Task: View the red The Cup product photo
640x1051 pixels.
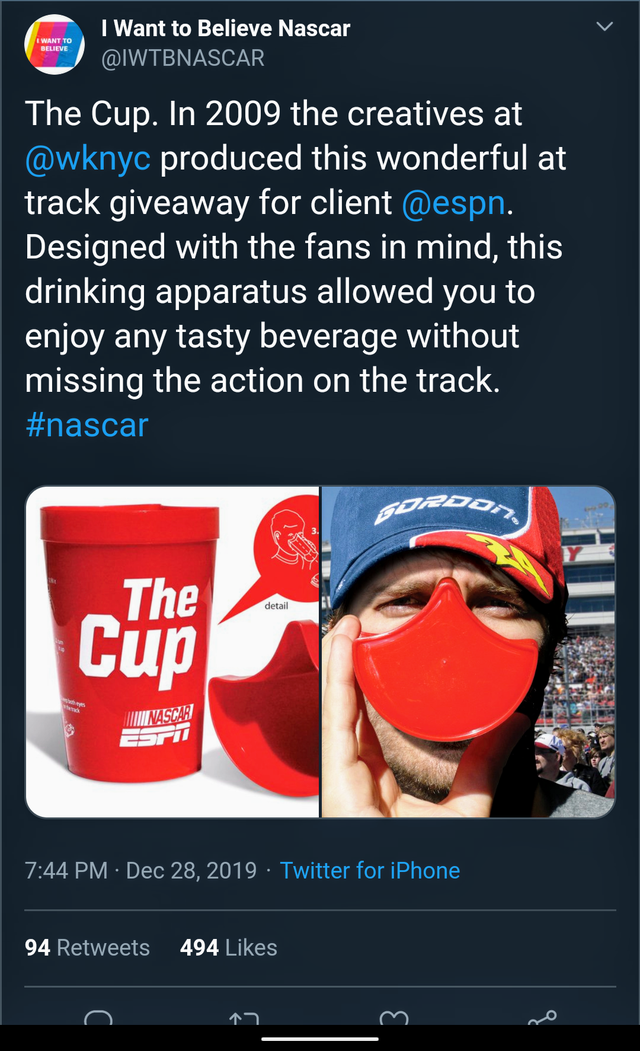Action: click(x=172, y=651)
